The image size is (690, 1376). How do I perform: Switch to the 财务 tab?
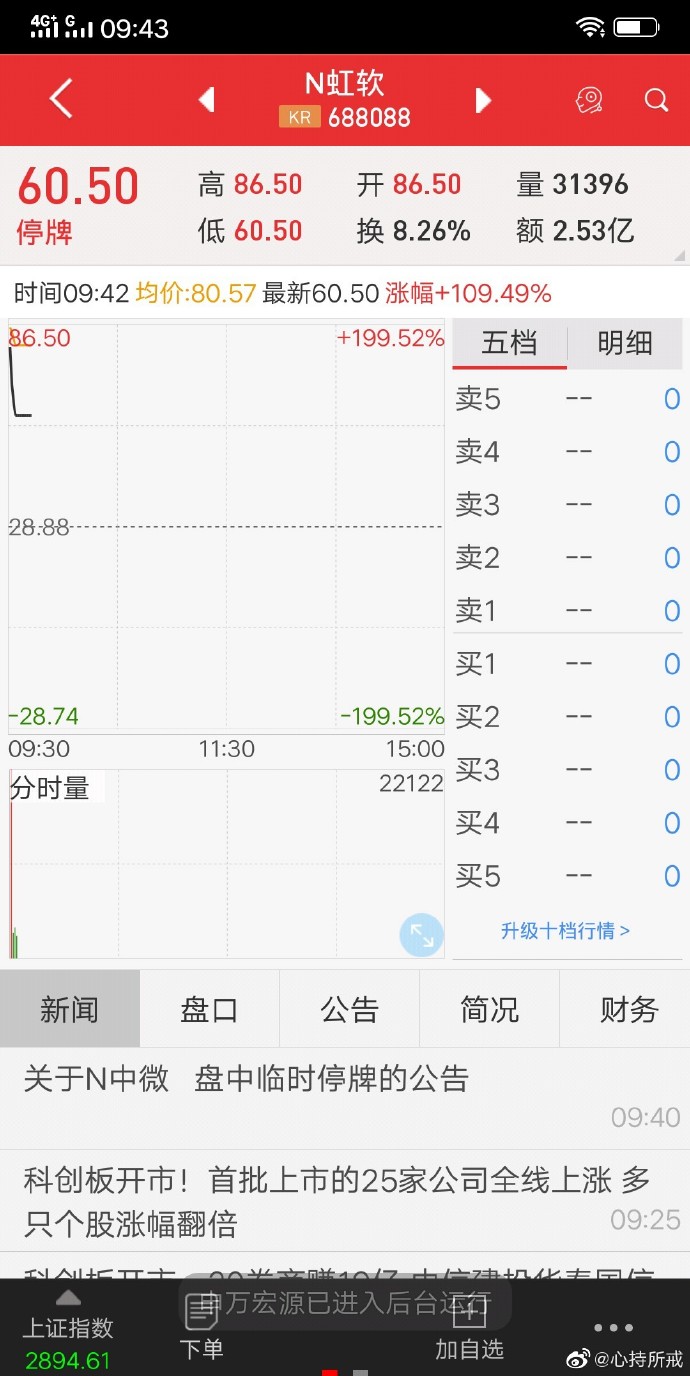(629, 1009)
